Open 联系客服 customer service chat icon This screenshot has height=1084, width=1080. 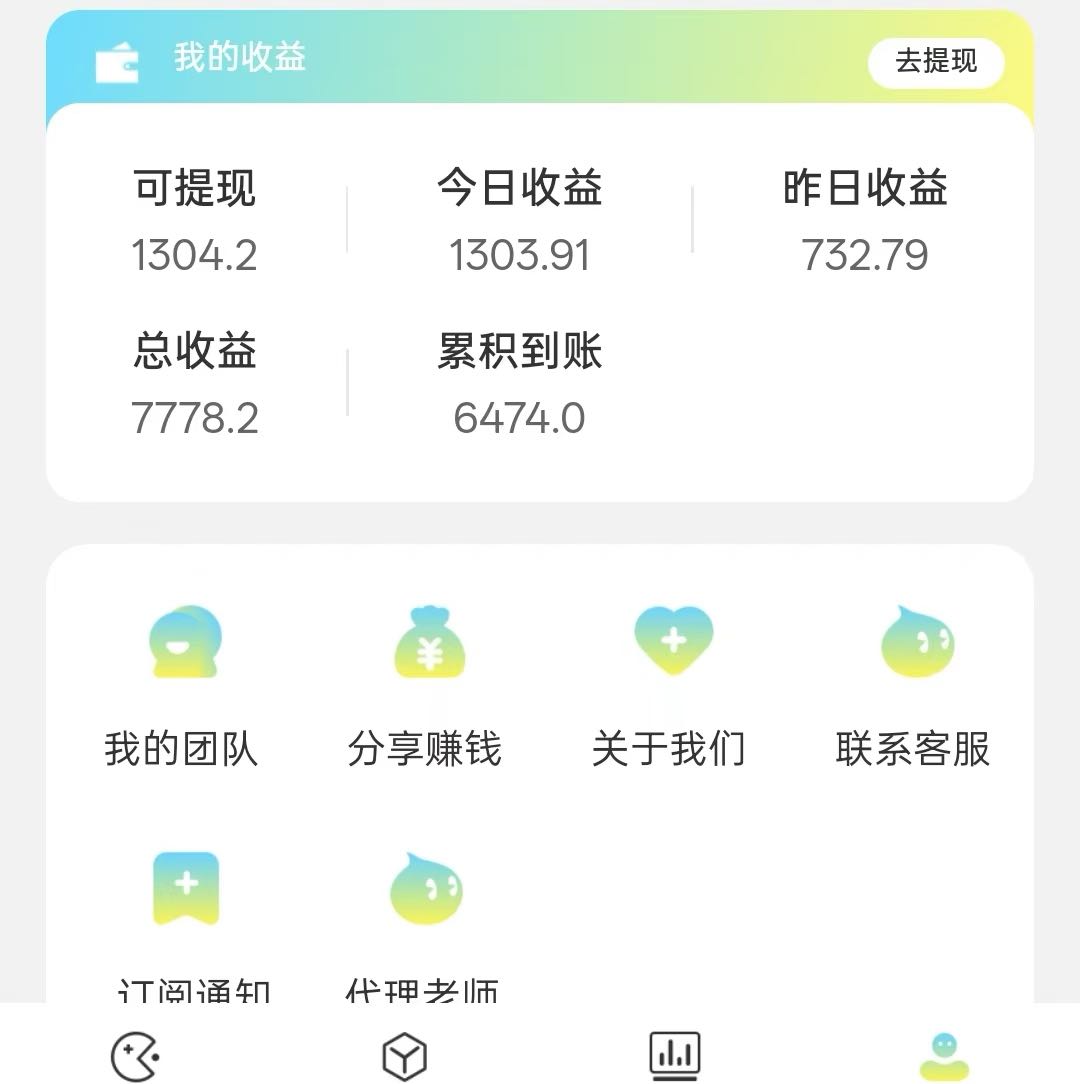(x=917, y=642)
